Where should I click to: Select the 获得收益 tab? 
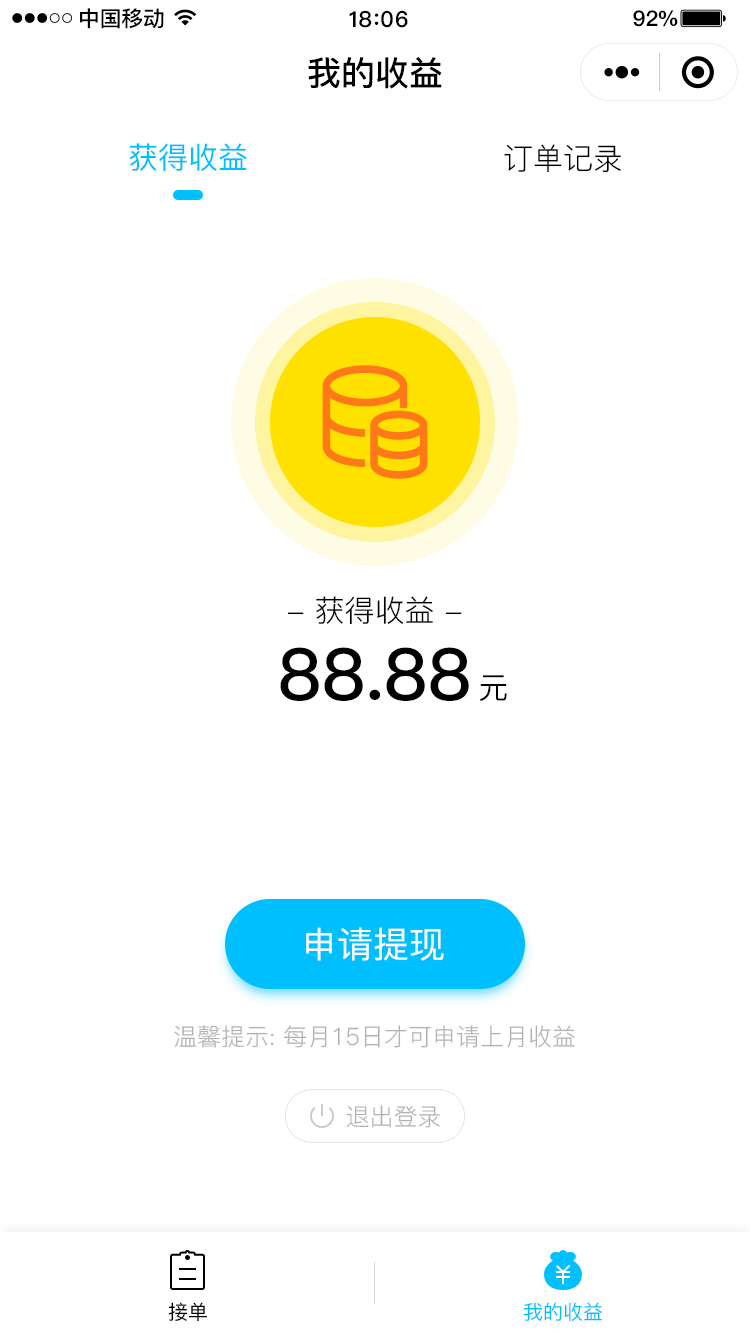pos(188,159)
